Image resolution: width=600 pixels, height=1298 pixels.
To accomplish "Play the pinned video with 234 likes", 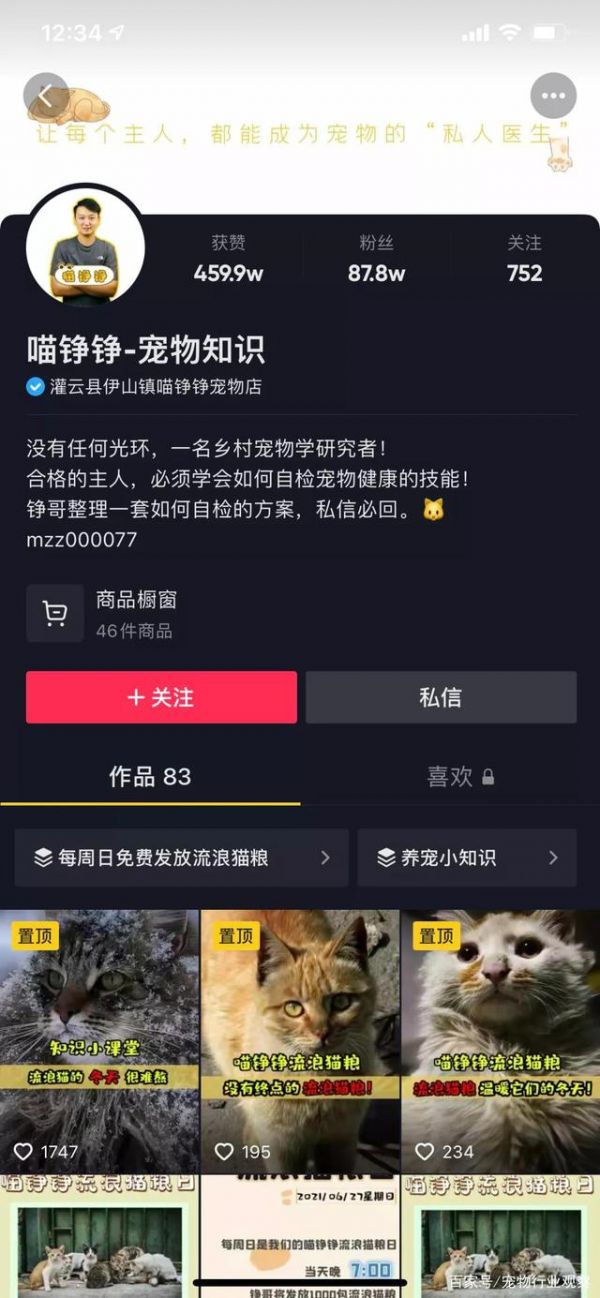I will tap(500, 1040).
